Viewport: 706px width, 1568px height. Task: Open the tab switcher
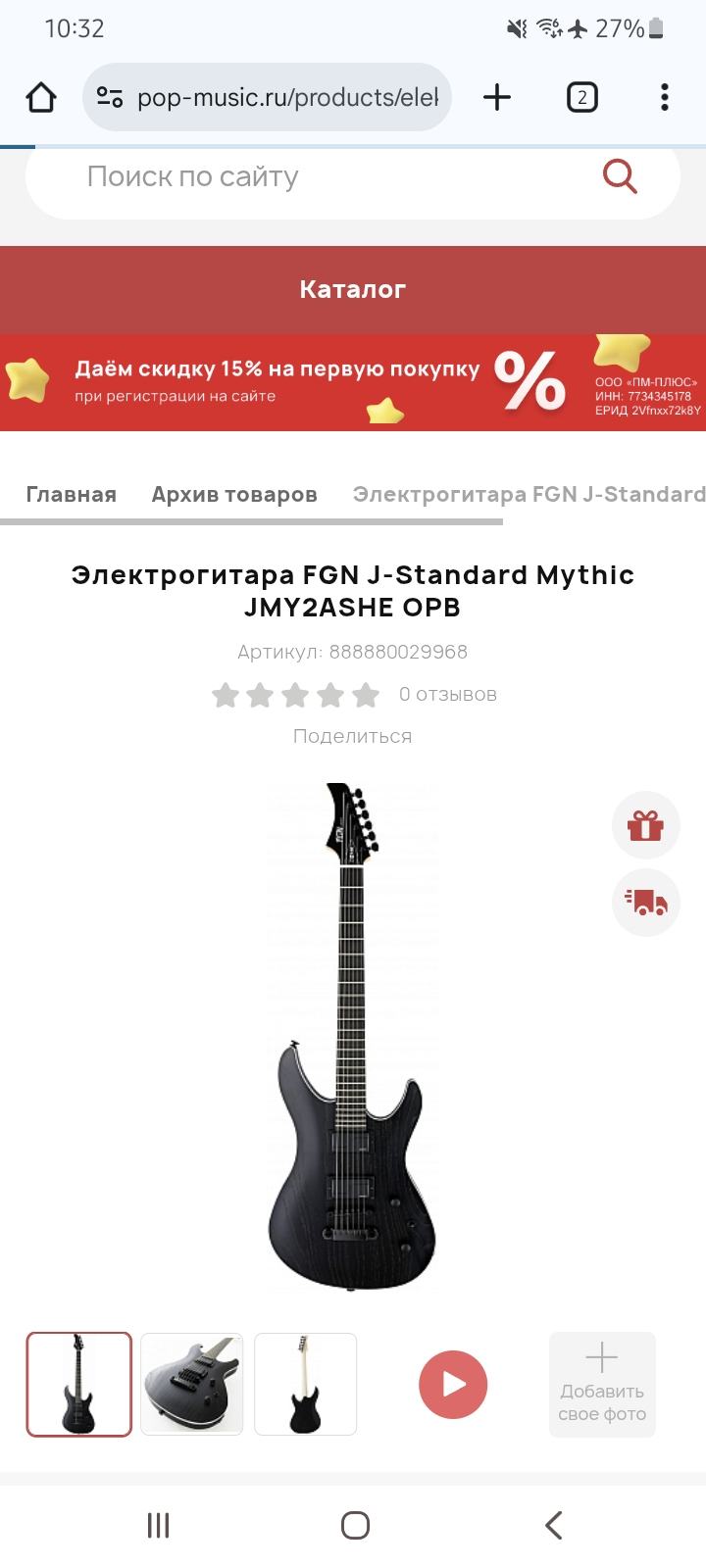(x=581, y=97)
